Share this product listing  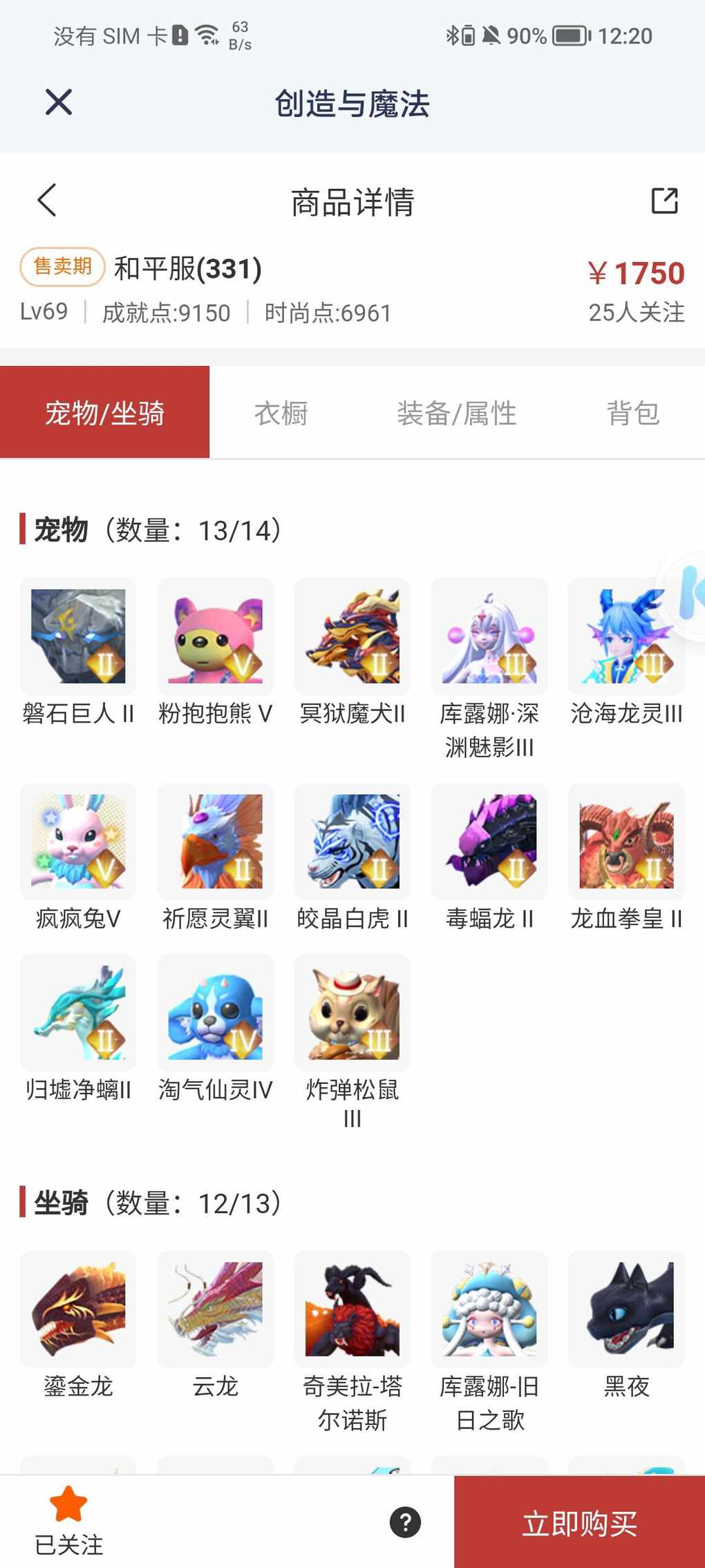(664, 201)
